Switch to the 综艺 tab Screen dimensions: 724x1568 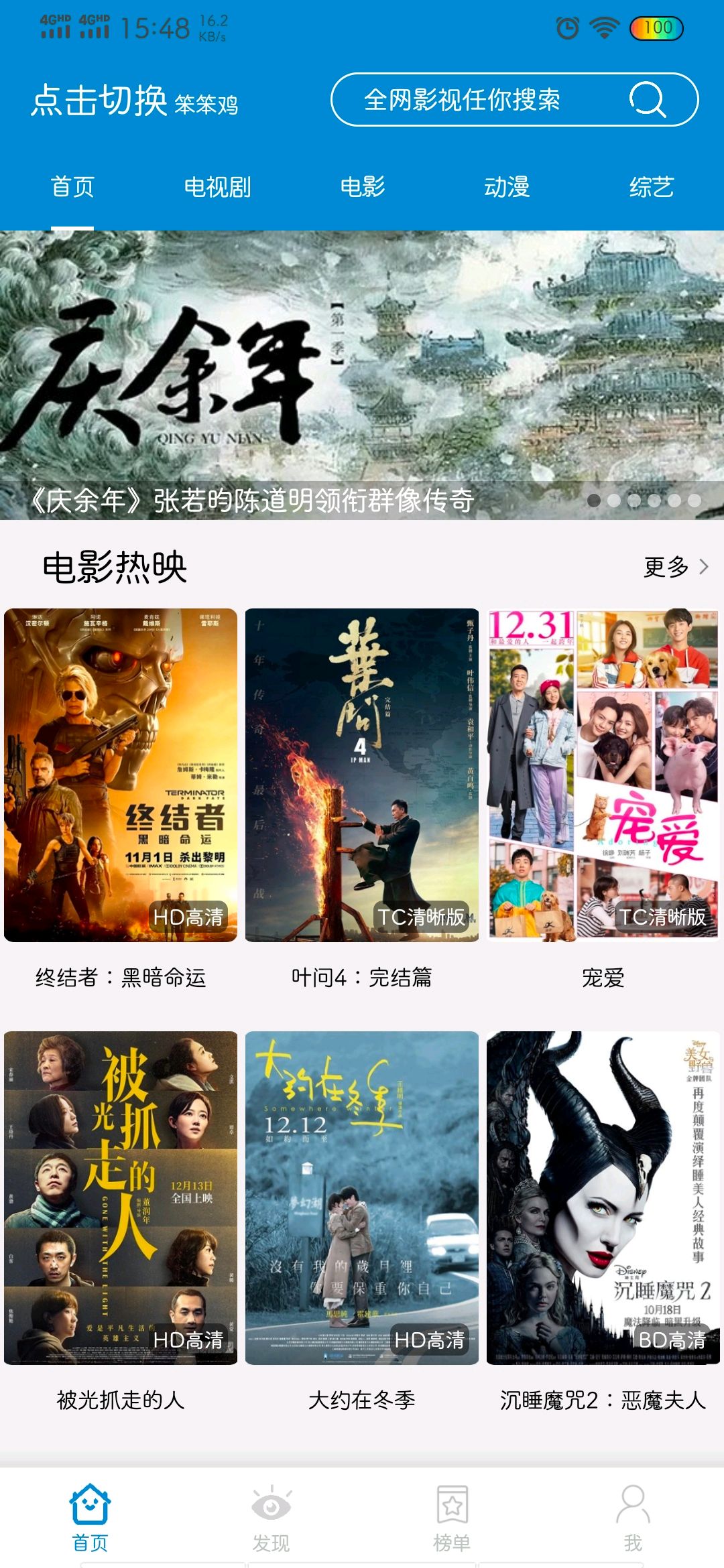652,187
